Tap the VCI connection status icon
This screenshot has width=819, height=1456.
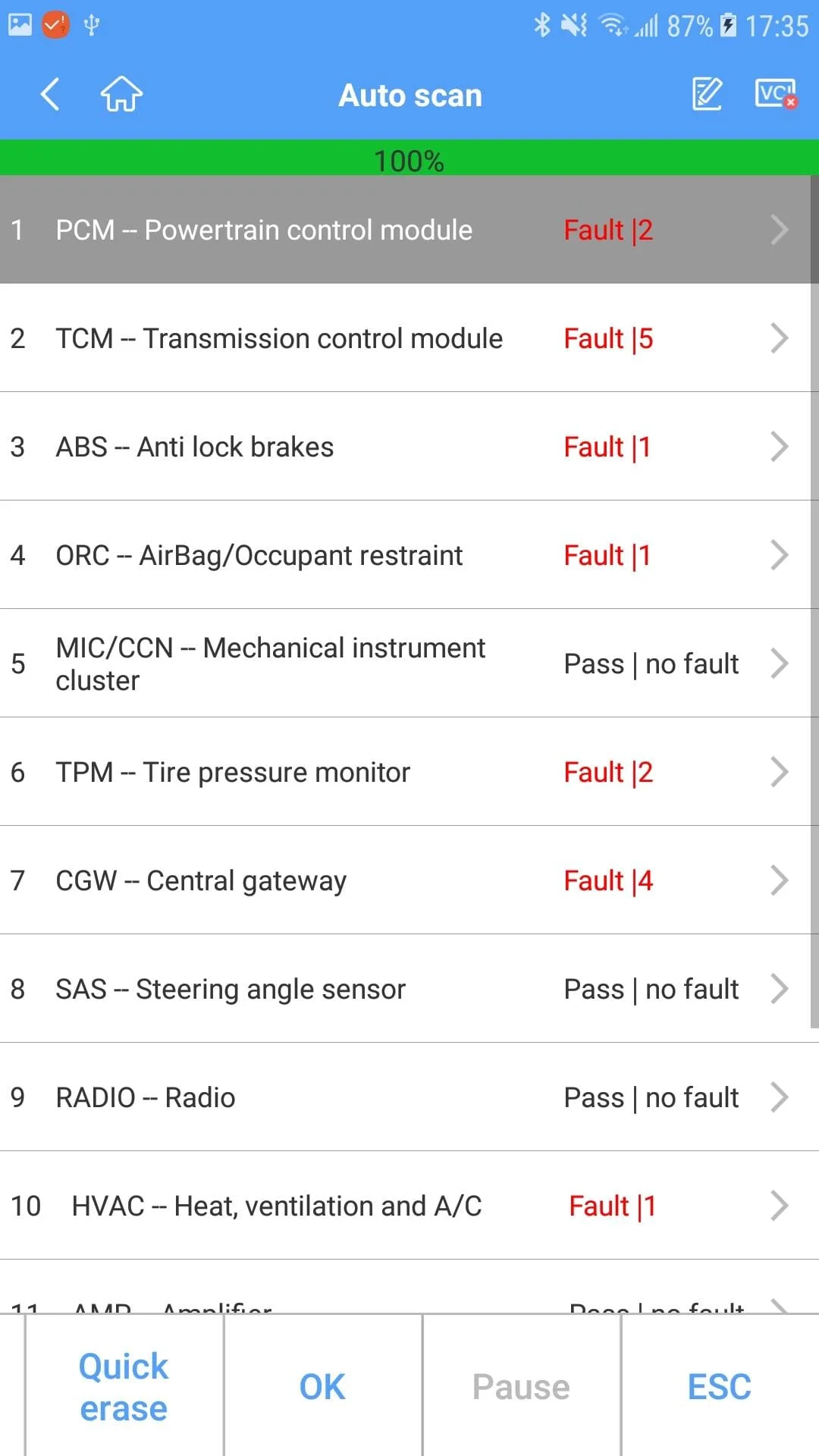click(773, 95)
